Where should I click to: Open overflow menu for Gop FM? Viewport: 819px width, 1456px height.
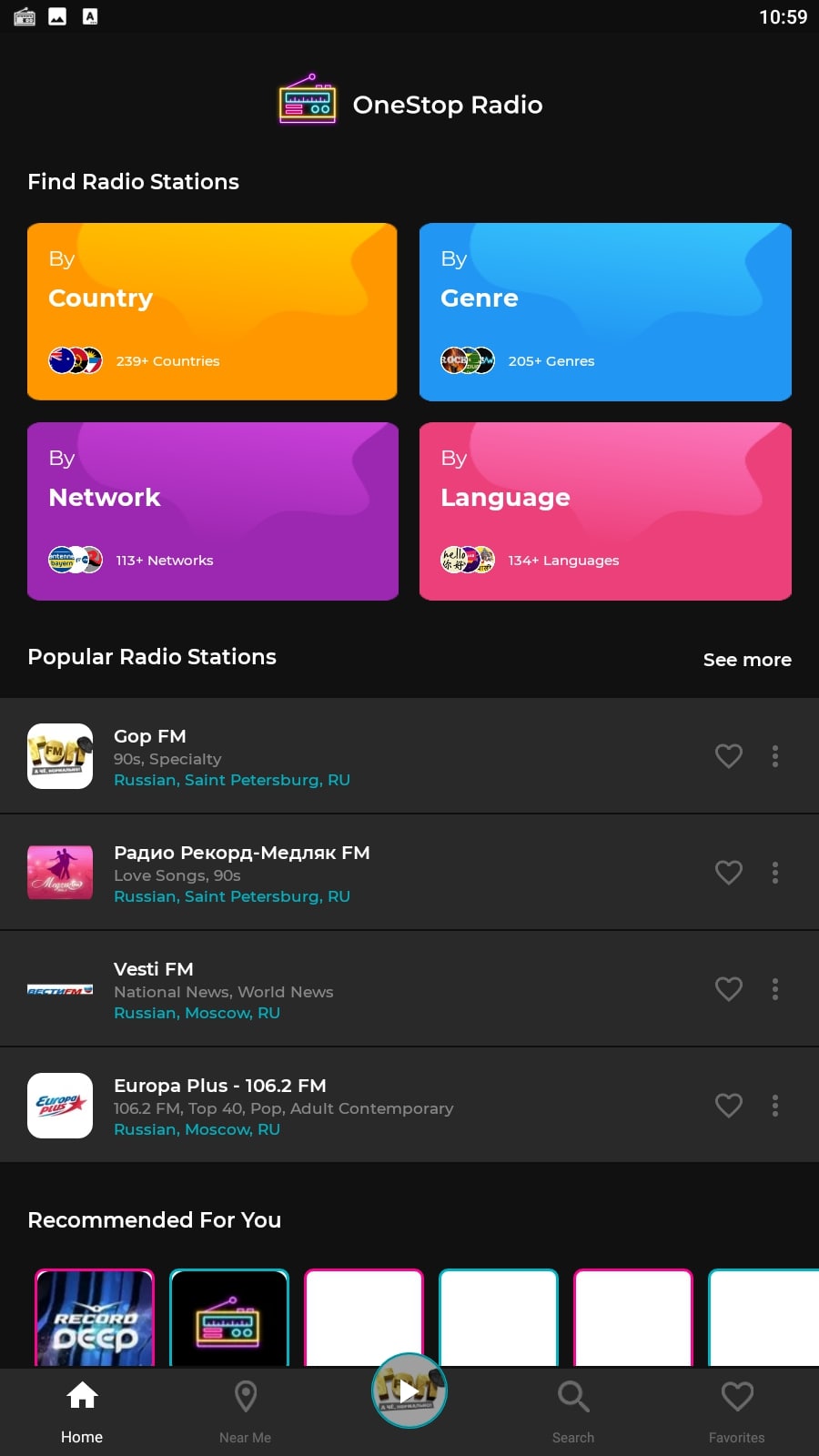(x=775, y=756)
